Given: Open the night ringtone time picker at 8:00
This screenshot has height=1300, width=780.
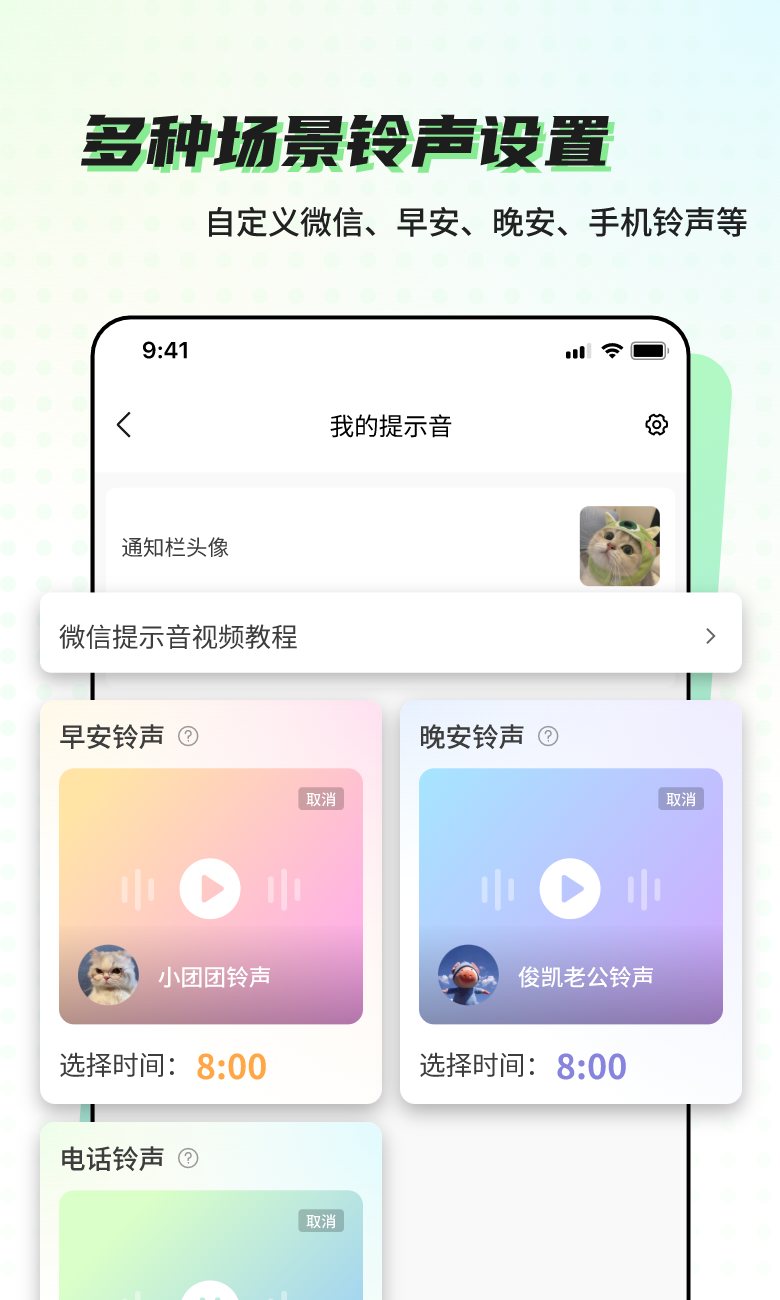Looking at the screenshot, I should click(x=590, y=1066).
